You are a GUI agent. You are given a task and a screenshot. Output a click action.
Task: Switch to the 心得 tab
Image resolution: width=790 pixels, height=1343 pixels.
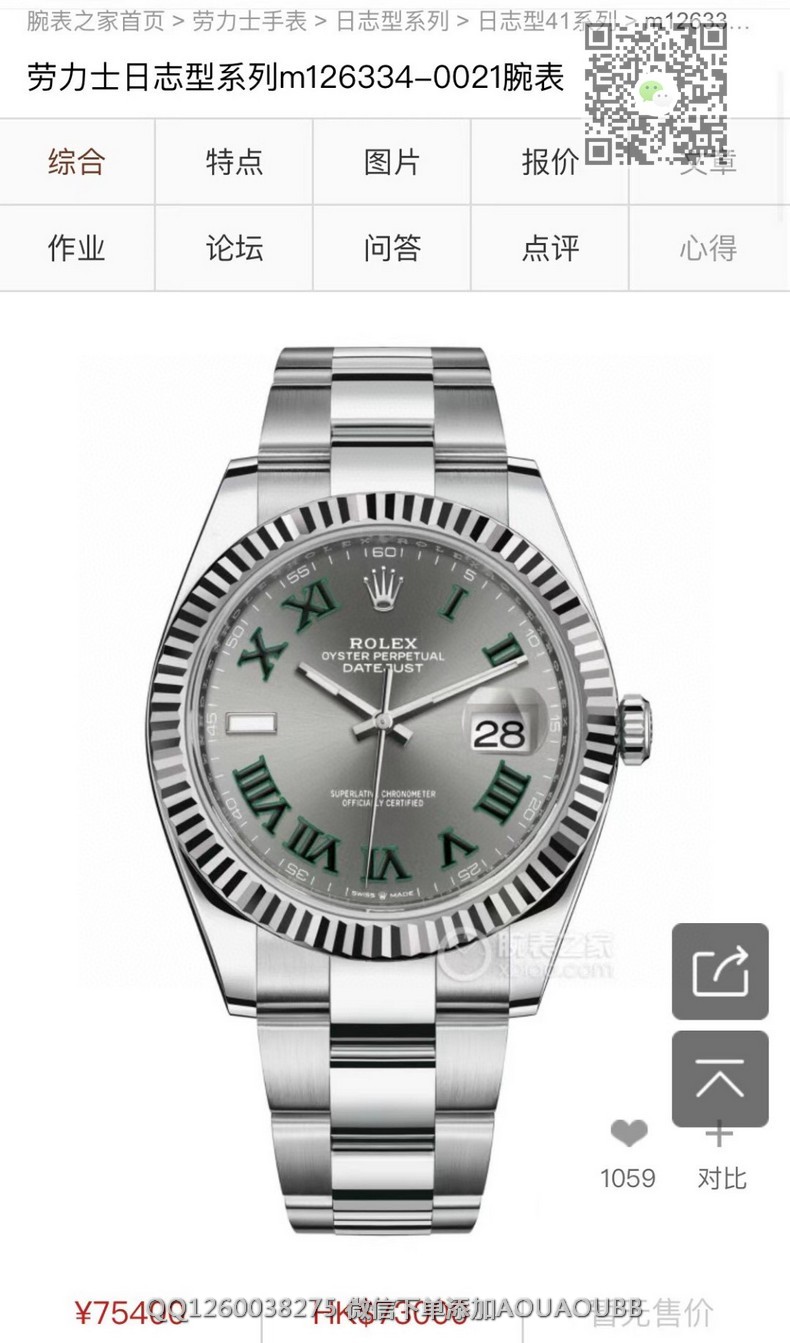click(x=708, y=248)
